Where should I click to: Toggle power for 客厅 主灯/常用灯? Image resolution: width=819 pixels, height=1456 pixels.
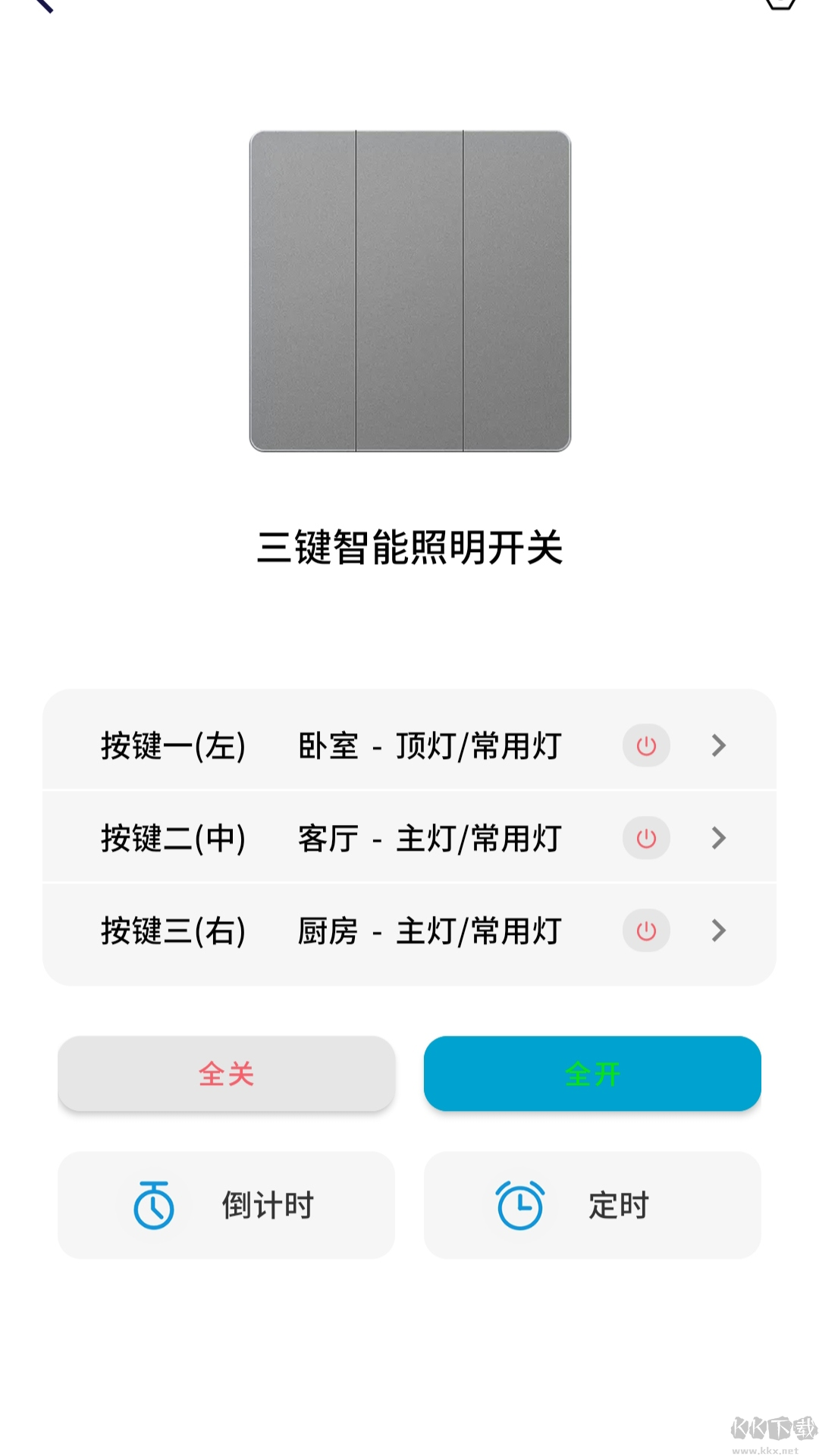click(x=645, y=839)
